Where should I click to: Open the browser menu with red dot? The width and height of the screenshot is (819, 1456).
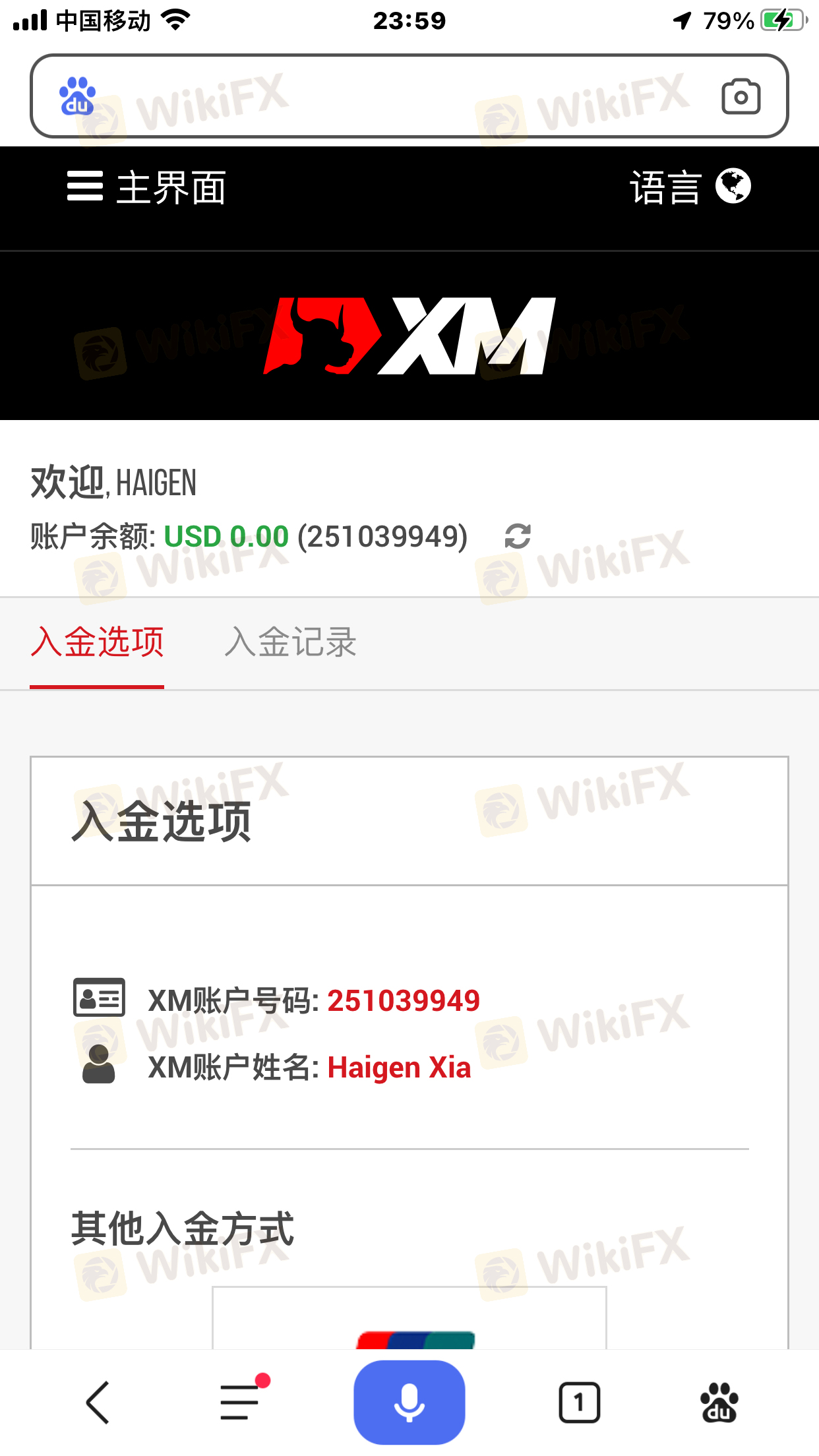click(241, 1402)
